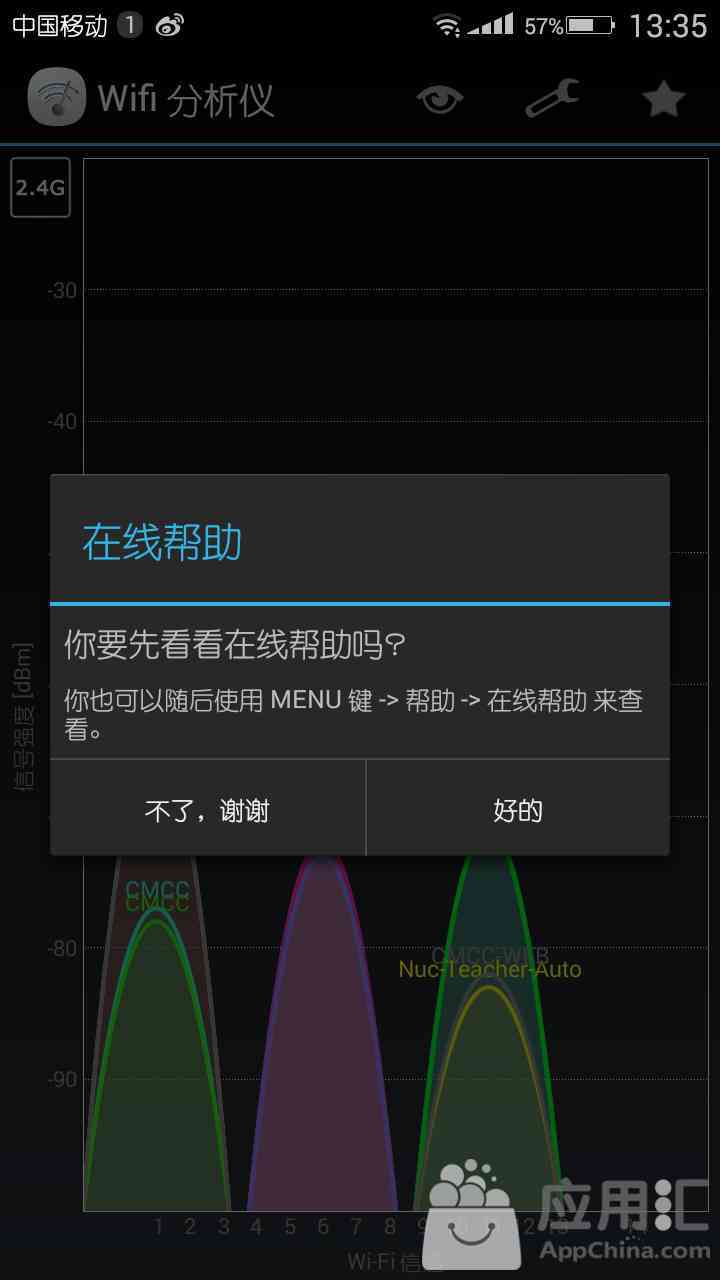
Task: Tap the star rating icon
Action: click(662, 99)
